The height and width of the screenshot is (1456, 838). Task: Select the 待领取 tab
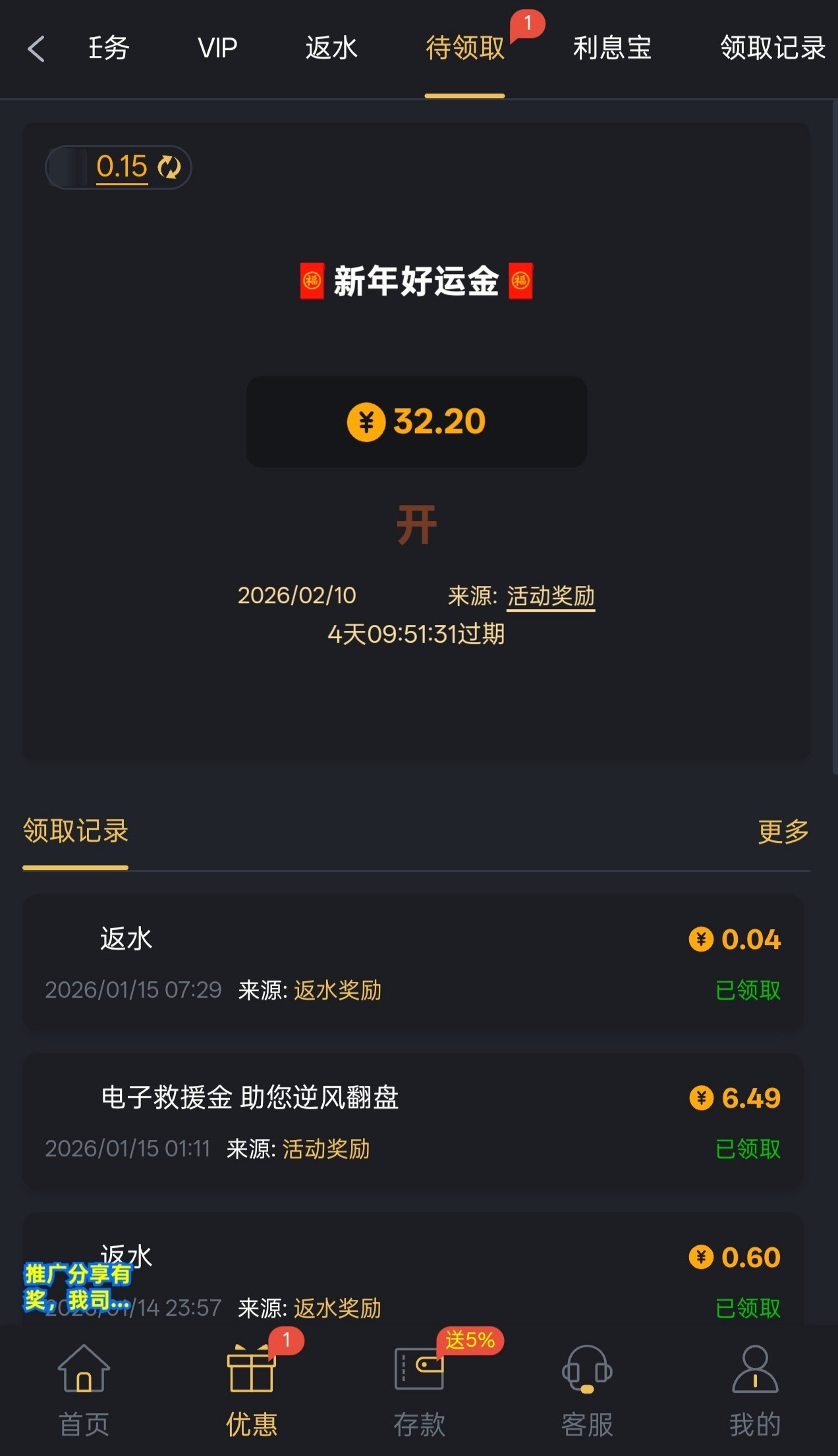(x=465, y=48)
